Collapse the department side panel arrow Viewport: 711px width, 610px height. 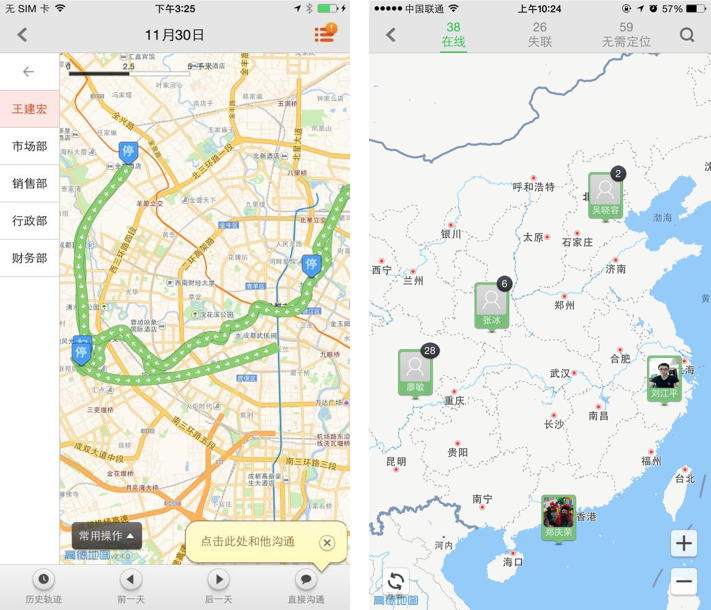(x=28, y=72)
